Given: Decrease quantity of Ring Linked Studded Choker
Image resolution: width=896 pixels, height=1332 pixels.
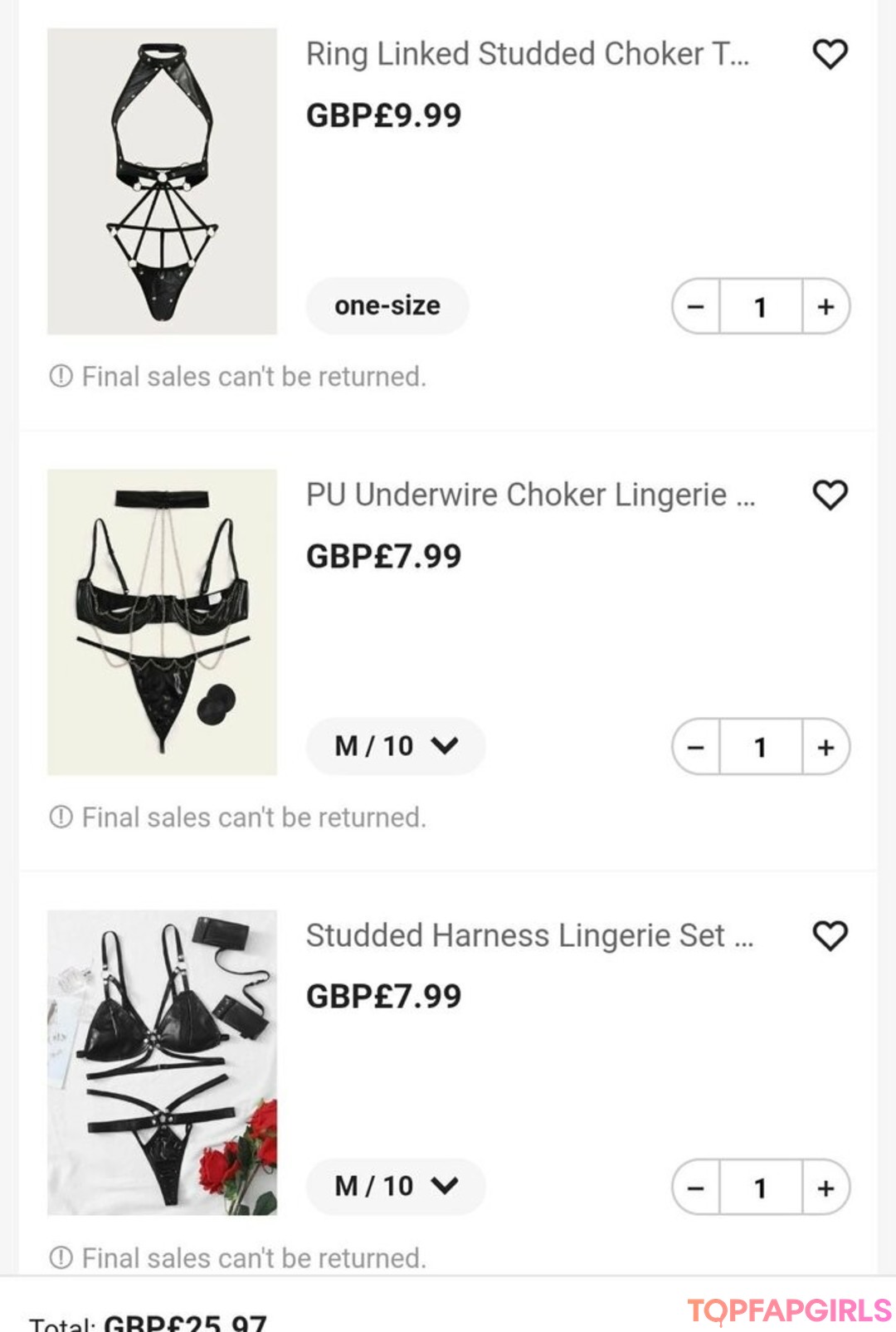Looking at the screenshot, I should coord(696,307).
